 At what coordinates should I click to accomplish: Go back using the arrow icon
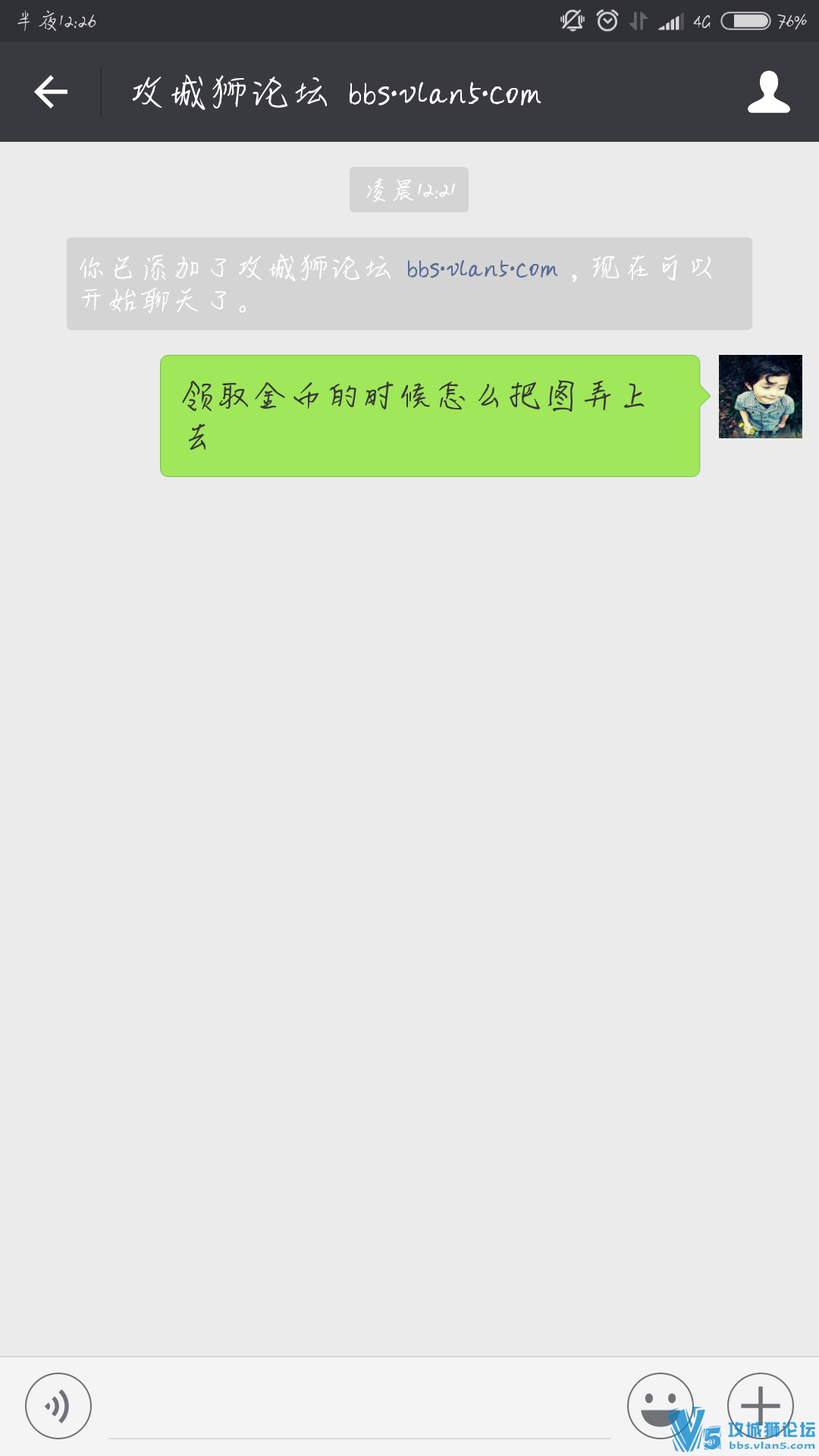click(52, 92)
